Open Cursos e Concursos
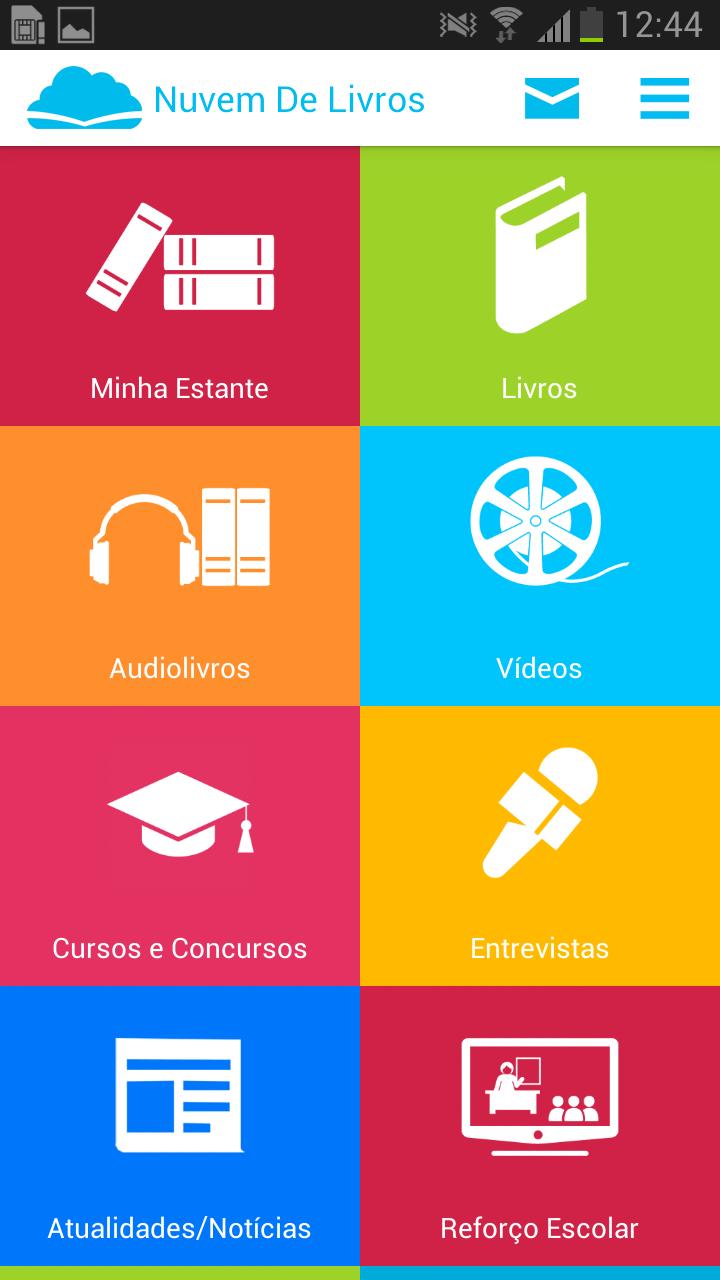The height and width of the screenshot is (1280, 720). [180, 846]
